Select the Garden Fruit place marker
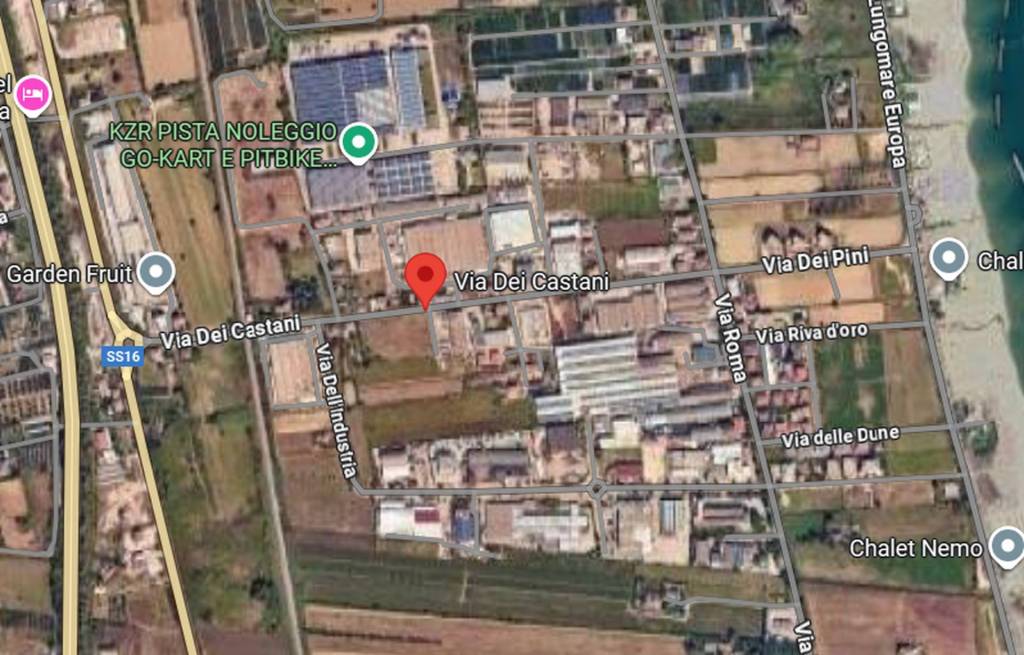This screenshot has width=1024, height=655. pos(155,272)
